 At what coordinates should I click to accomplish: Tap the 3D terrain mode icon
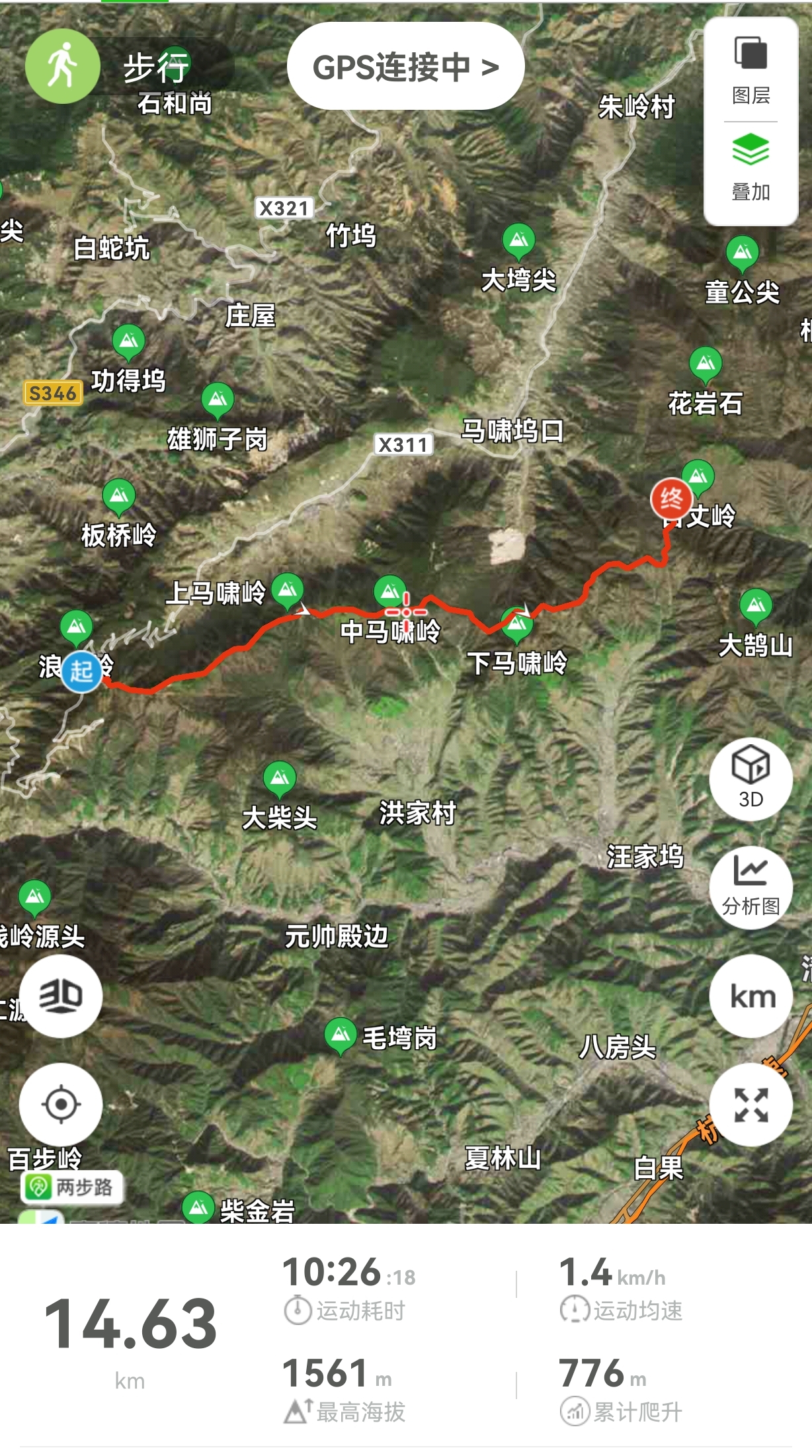tap(61, 996)
